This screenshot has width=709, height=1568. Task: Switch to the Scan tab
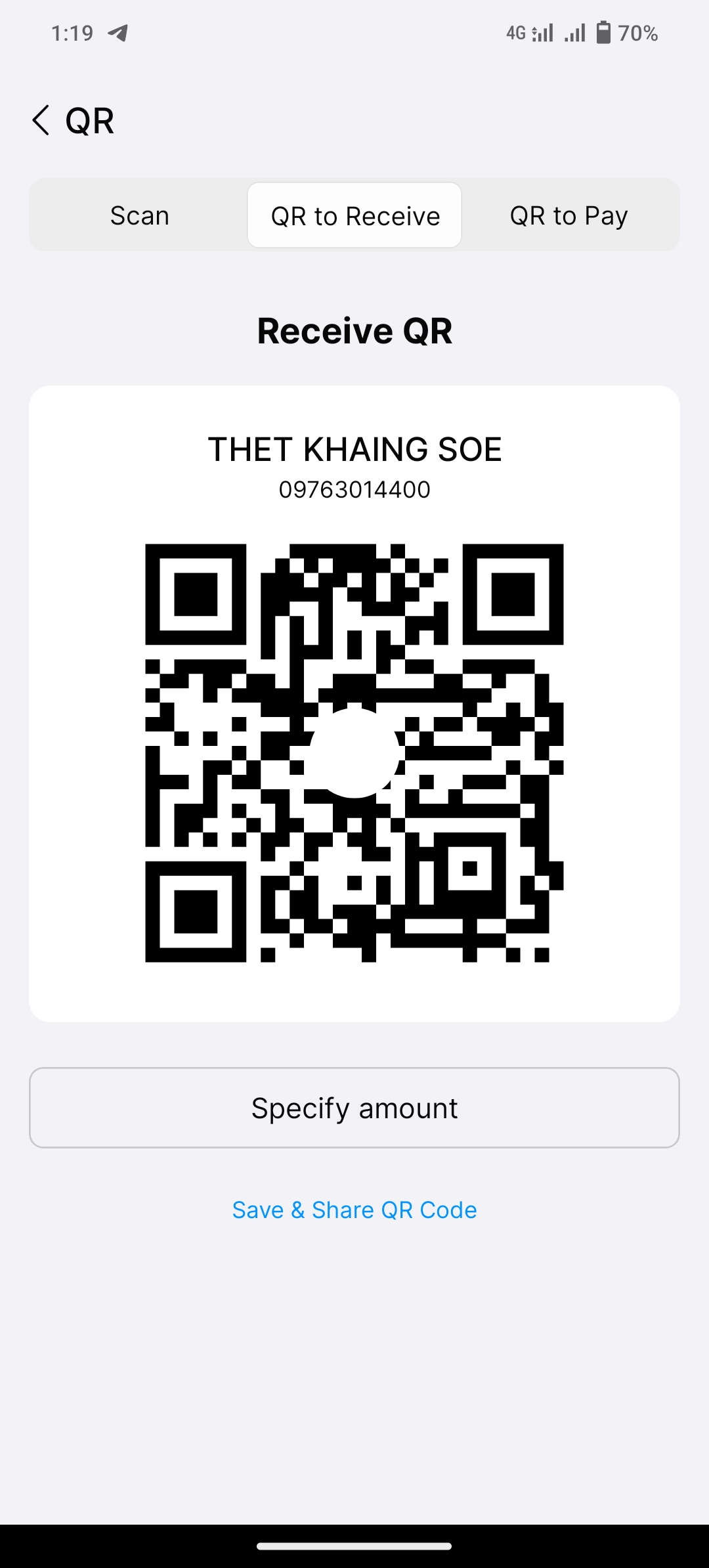click(x=139, y=215)
